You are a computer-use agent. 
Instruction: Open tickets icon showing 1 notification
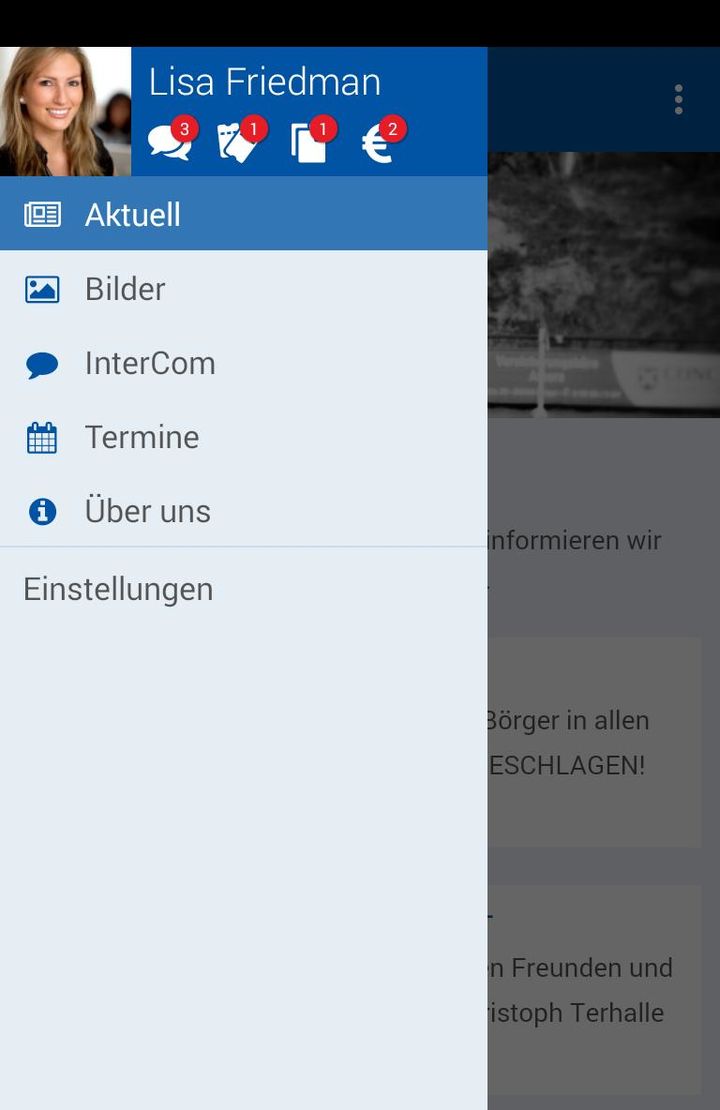tap(238, 139)
